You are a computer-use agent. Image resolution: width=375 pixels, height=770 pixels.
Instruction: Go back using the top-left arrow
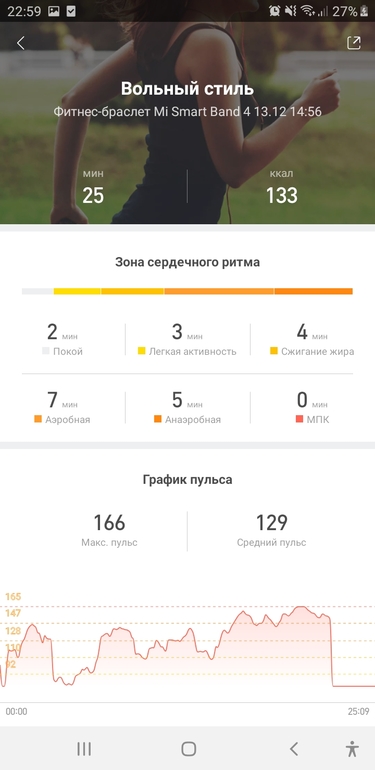click(x=20, y=43)
